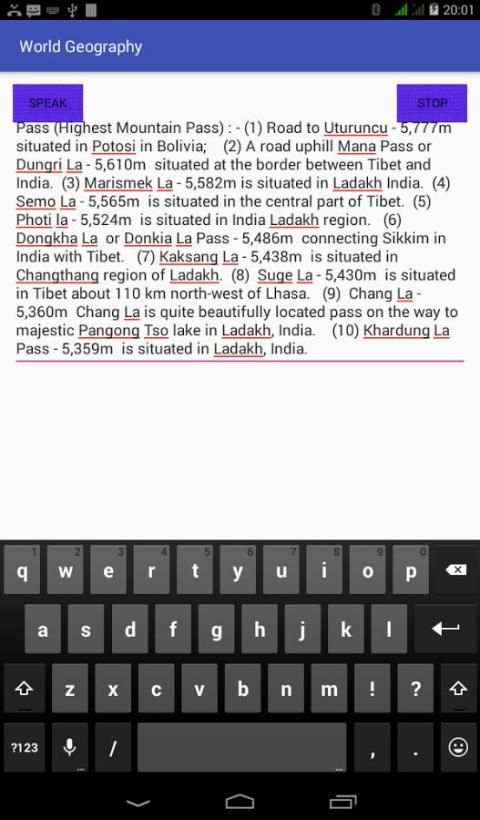Tap the keyboard enter key
Image resolution: width=480 pixels, height=820 pixels.
446,629
